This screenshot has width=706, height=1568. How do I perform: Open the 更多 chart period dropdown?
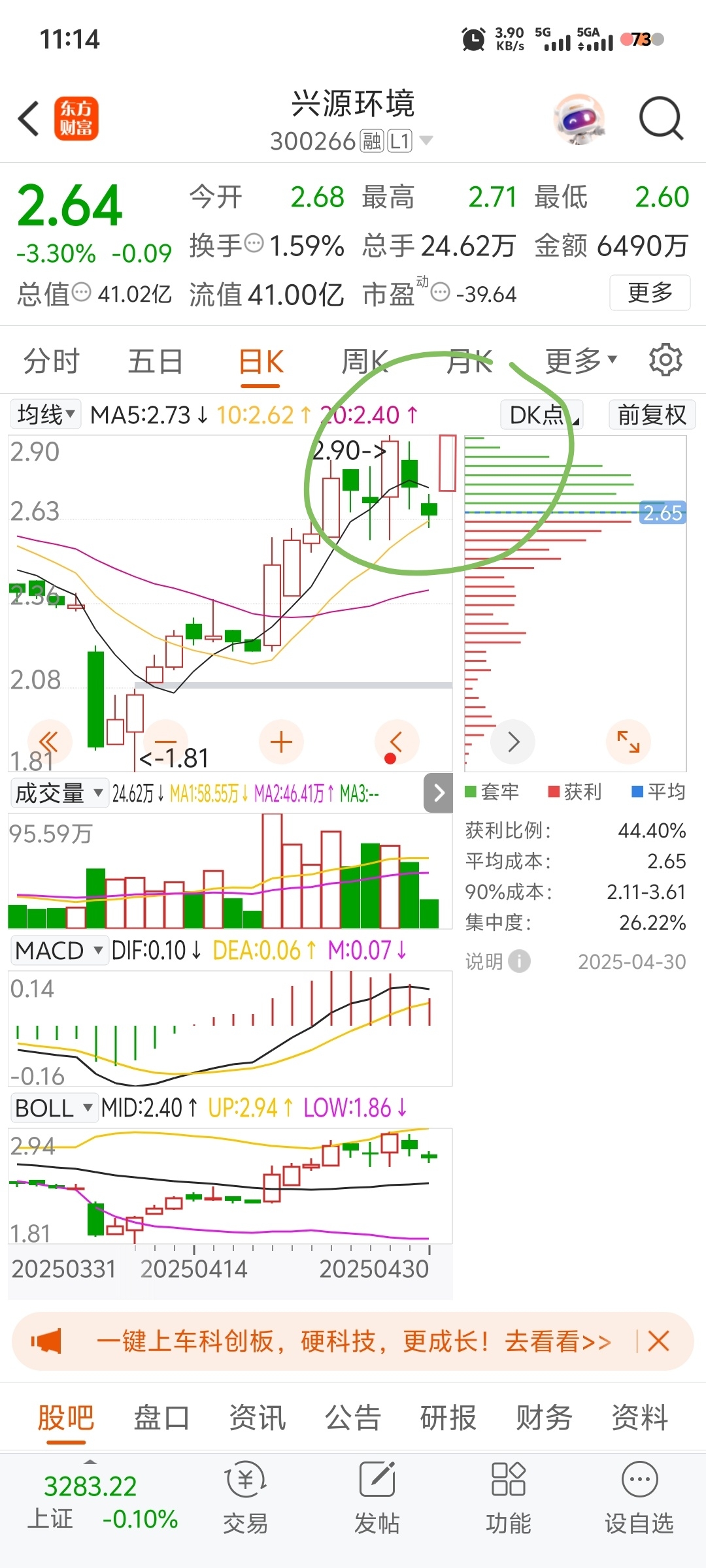[580, 360]
